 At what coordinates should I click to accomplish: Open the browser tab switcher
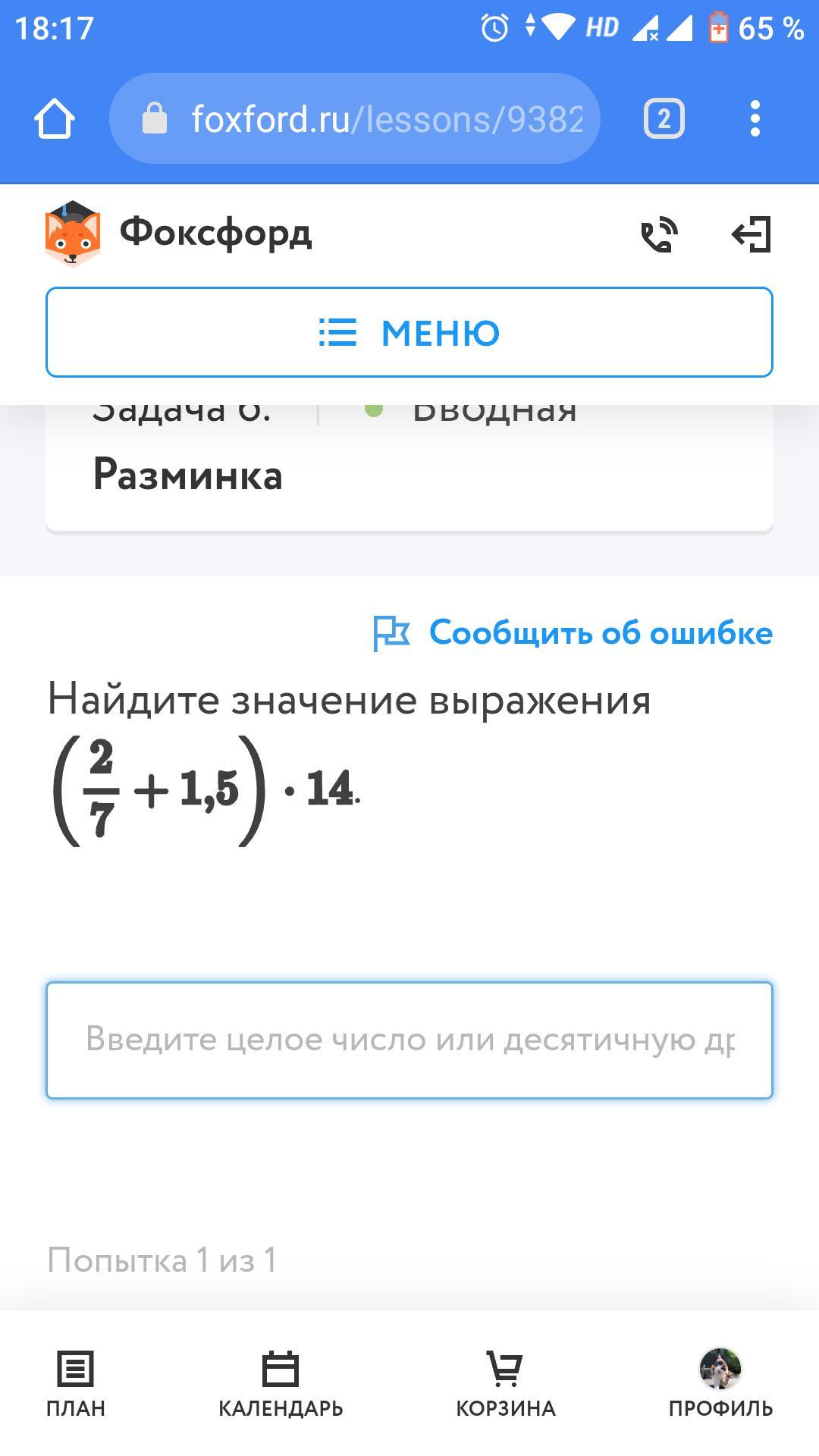(x=664, y=119)
